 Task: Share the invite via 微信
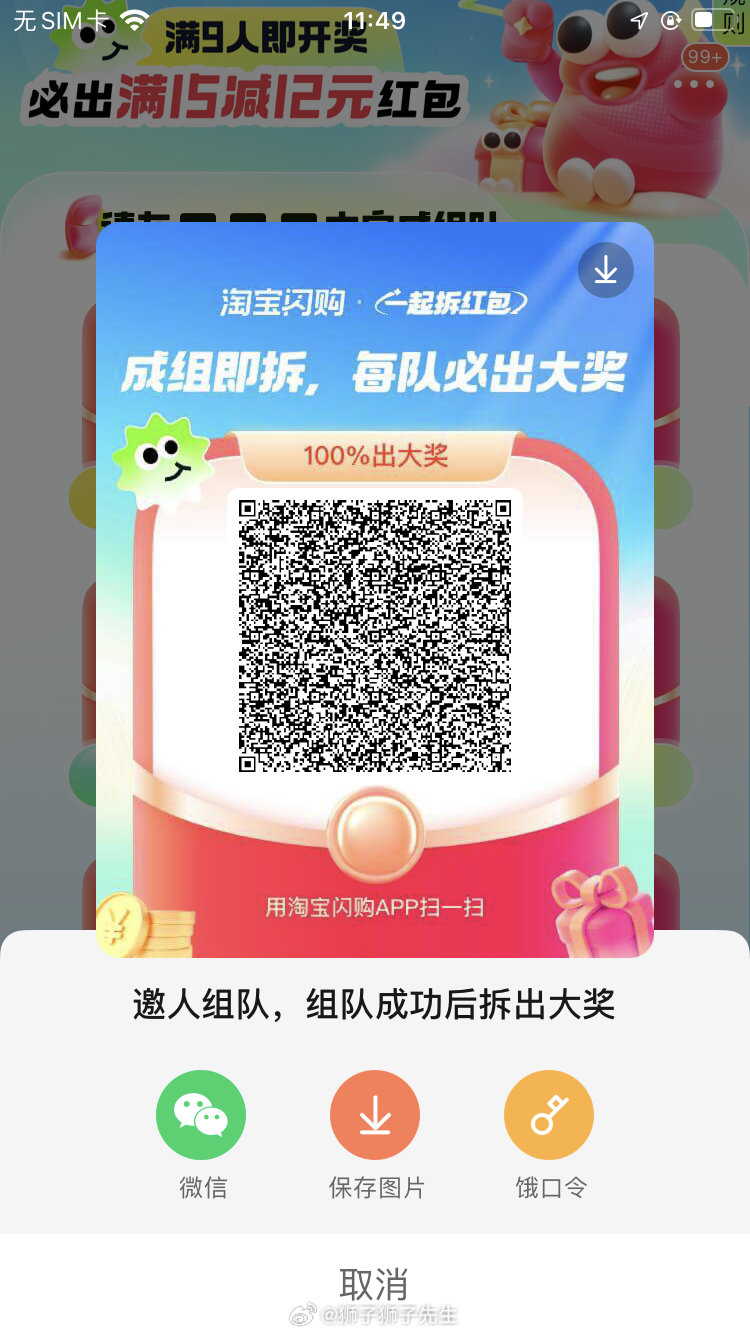point(201,1115)
